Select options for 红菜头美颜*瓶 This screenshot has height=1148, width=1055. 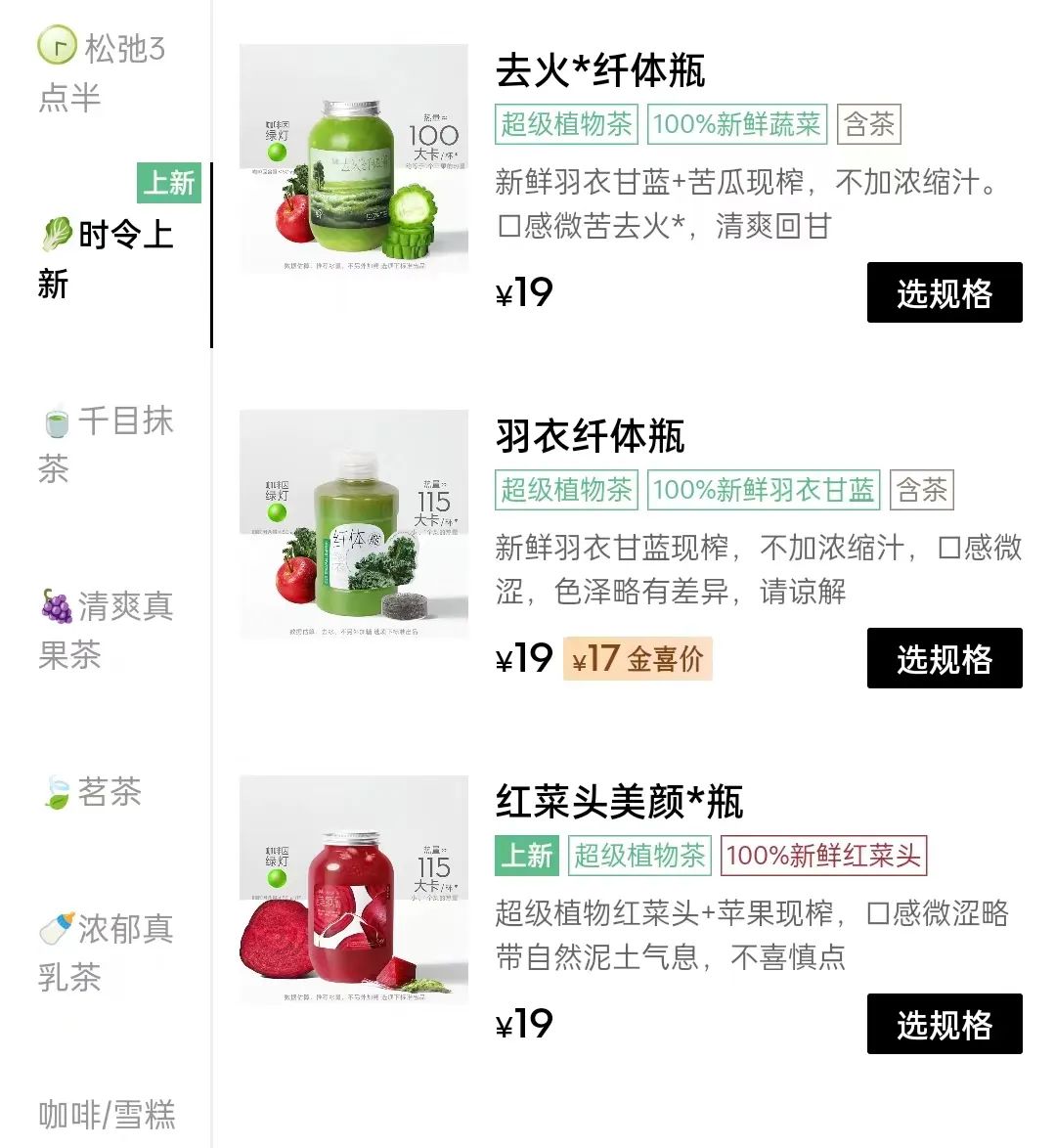(x=944, y=1024)
